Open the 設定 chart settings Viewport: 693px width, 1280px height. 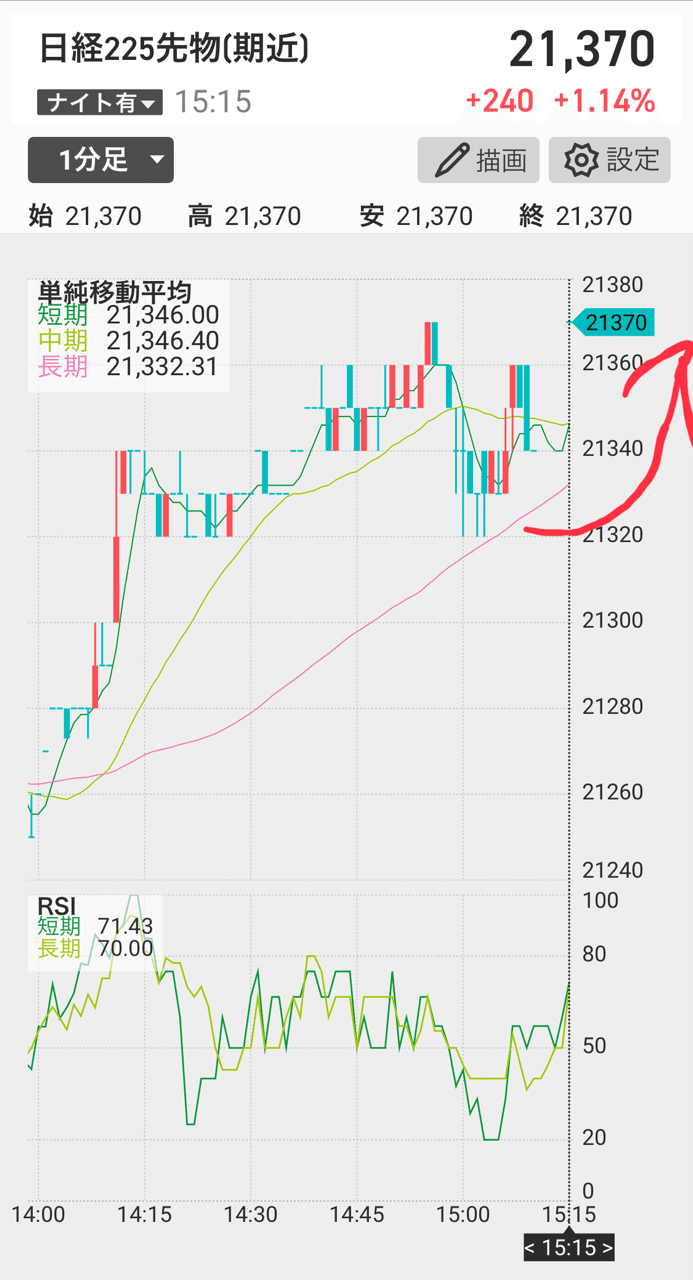click(x=609, y=160)
